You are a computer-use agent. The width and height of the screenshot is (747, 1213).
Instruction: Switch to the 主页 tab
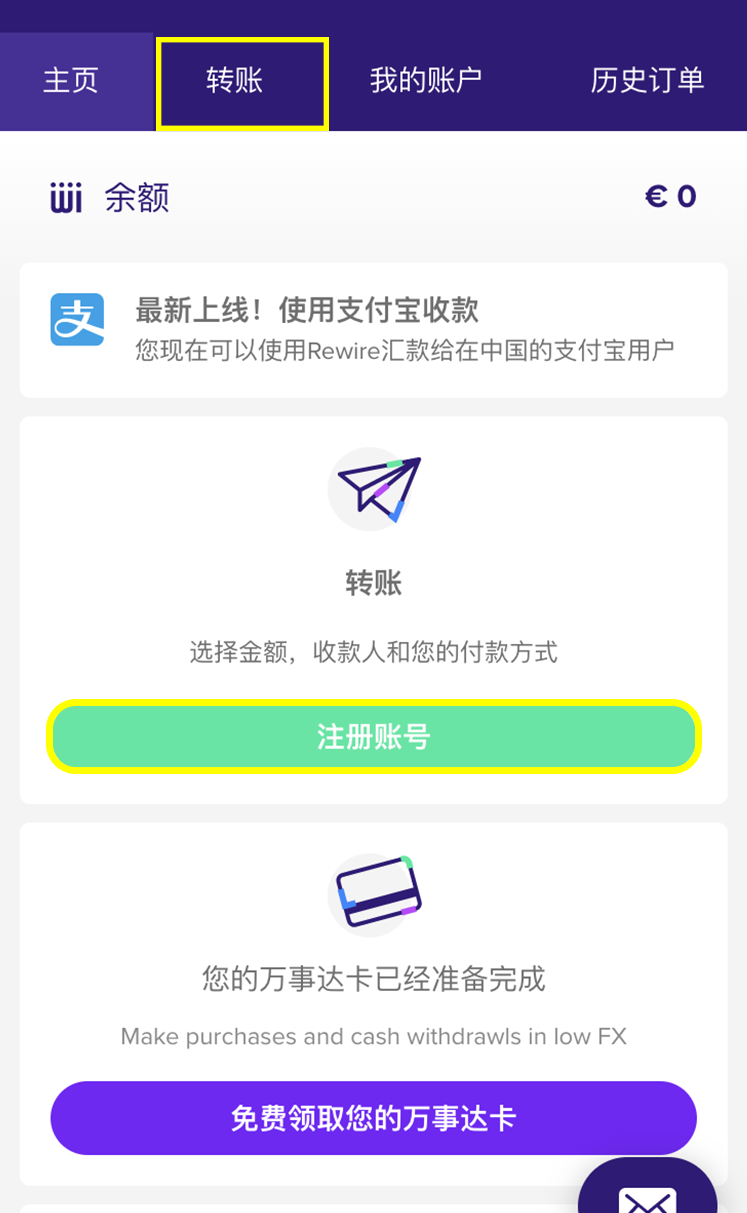pyautogui.click(x=70, y=81)
